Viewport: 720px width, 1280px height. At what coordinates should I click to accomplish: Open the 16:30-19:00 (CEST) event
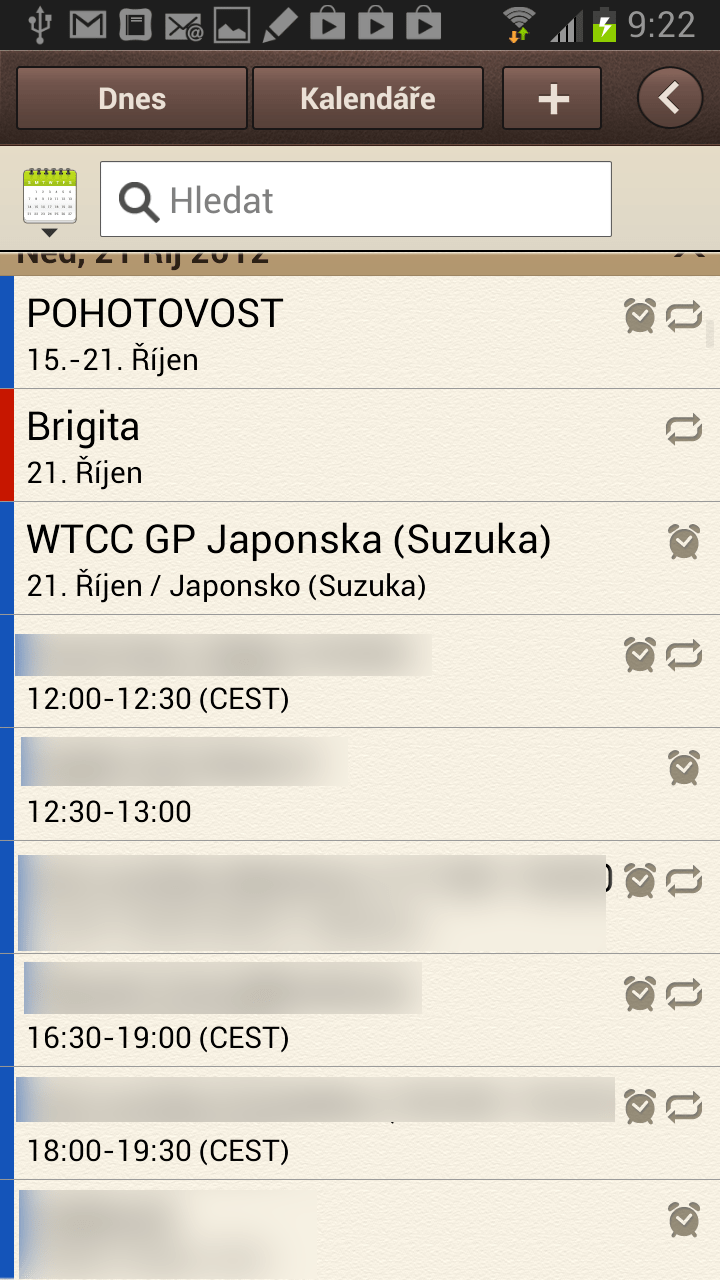pyautogui.click(x=300, y=1011)
